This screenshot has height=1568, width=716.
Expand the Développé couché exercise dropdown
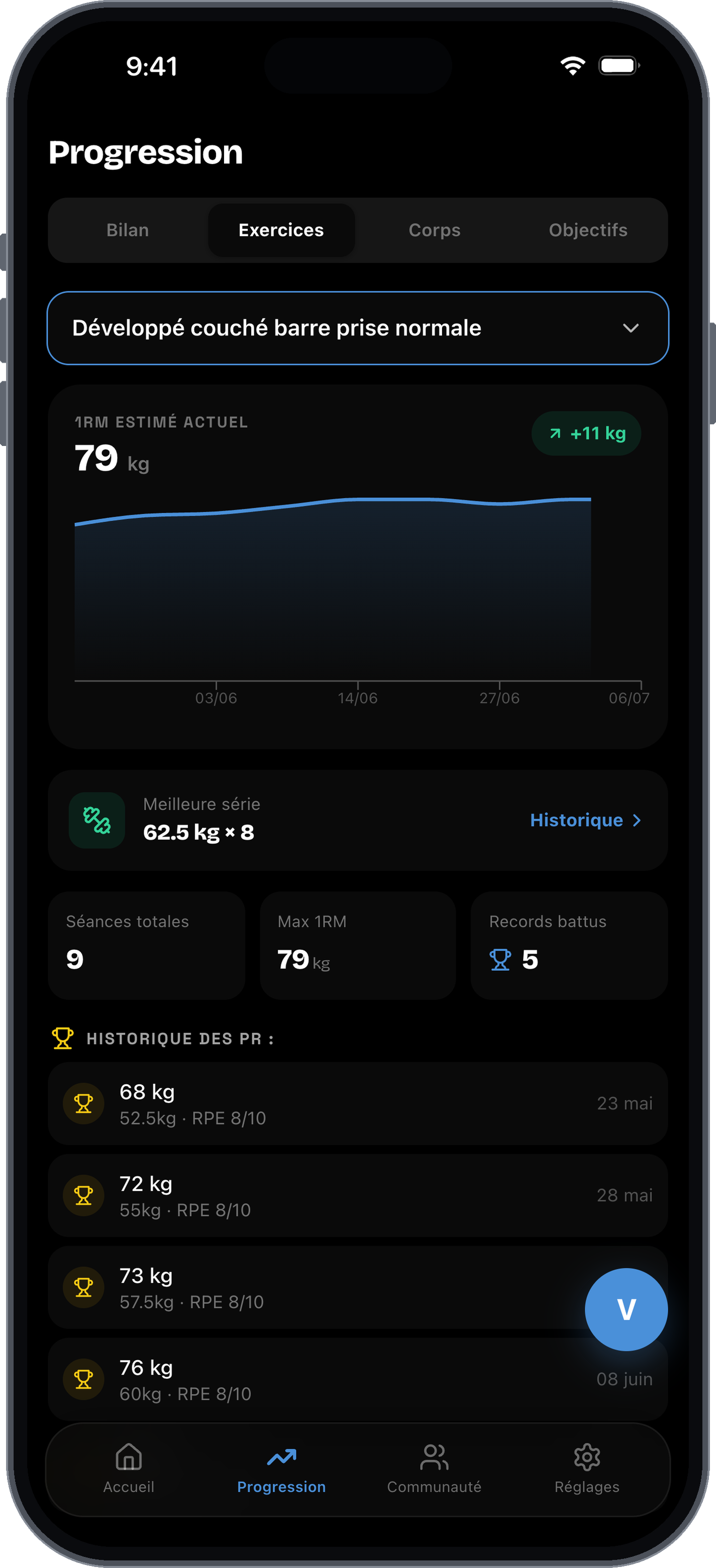coord(358,328)
